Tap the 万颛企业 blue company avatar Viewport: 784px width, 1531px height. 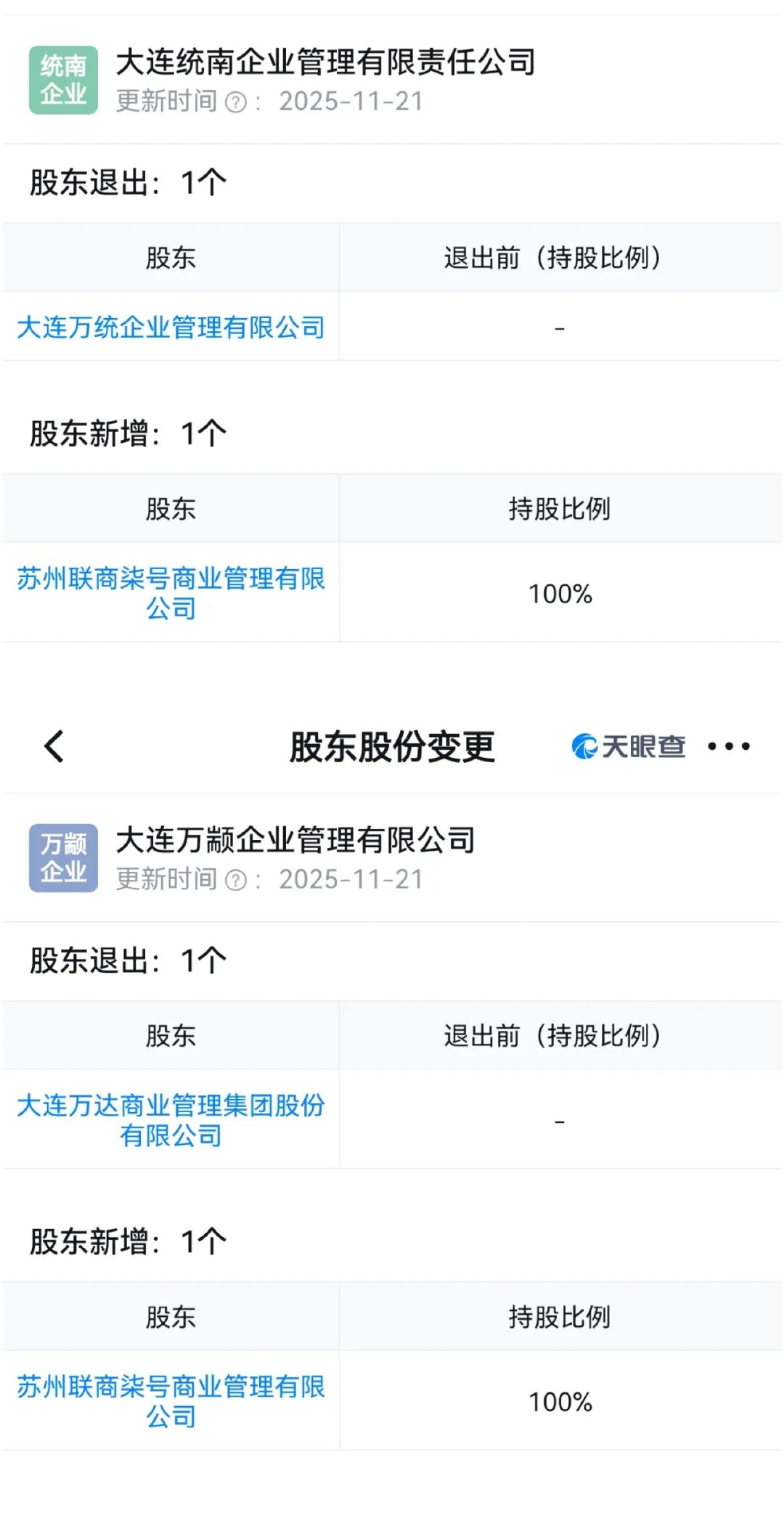point(65,860)
